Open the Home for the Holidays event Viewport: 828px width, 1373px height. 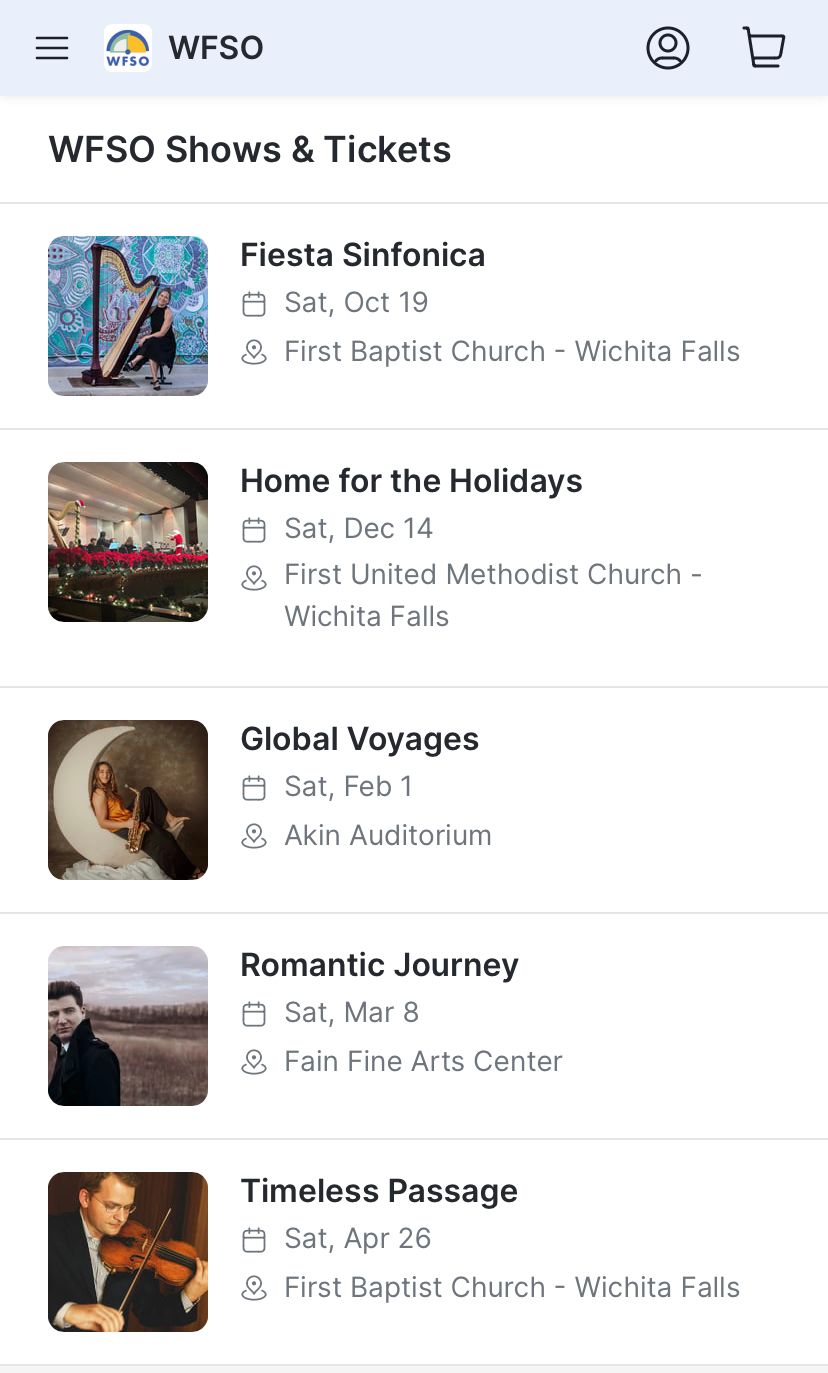coord(411,481)
